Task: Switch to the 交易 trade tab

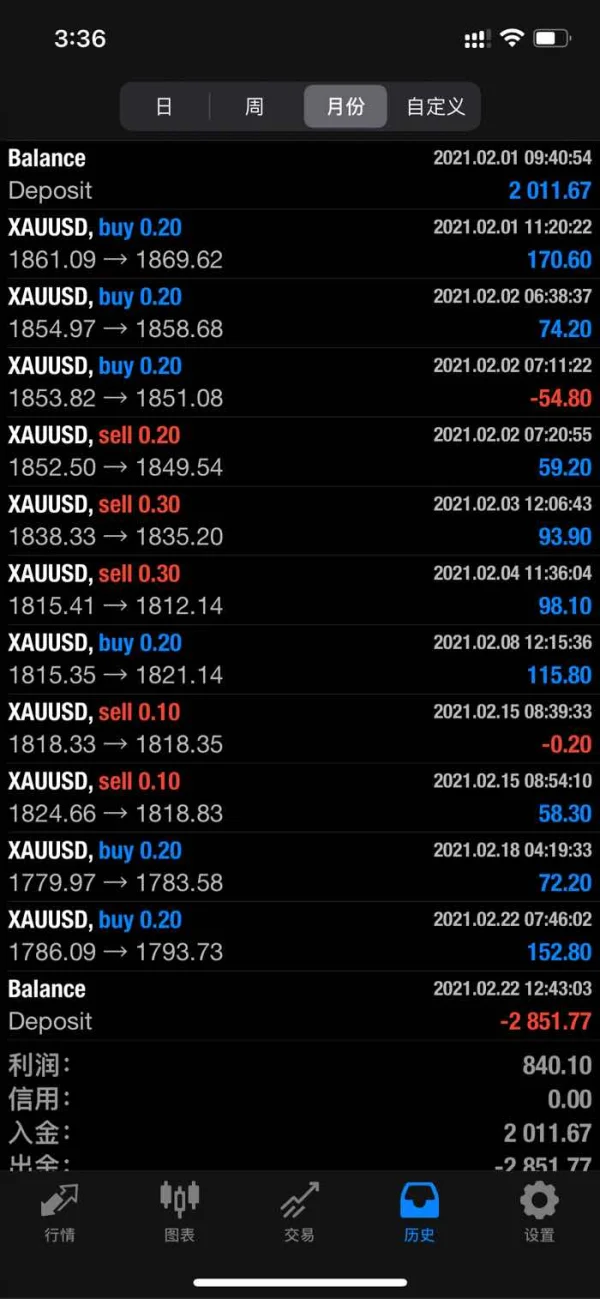Action: [299, 1212]
